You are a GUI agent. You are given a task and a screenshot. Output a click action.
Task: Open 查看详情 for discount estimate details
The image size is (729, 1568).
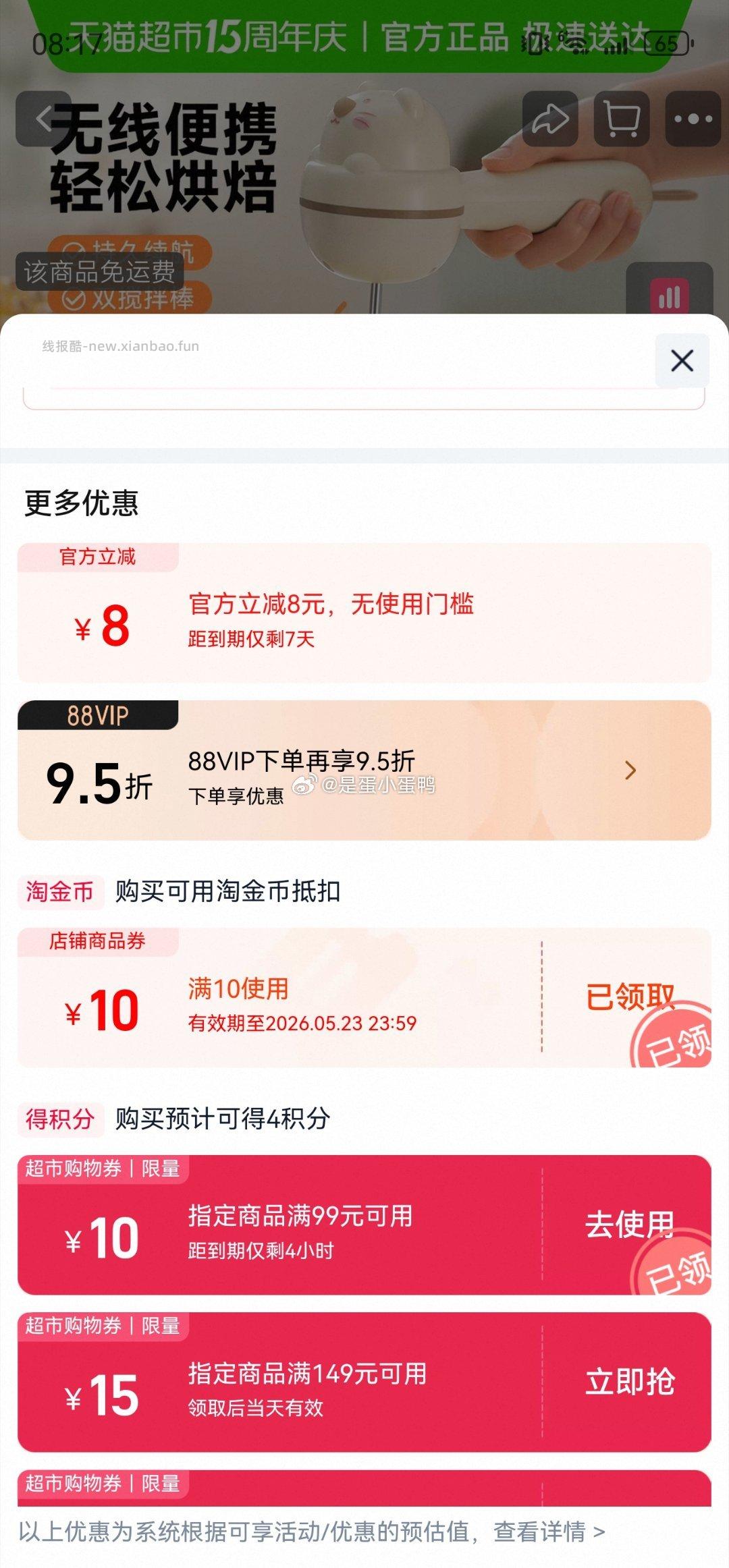click(549, 1532)
